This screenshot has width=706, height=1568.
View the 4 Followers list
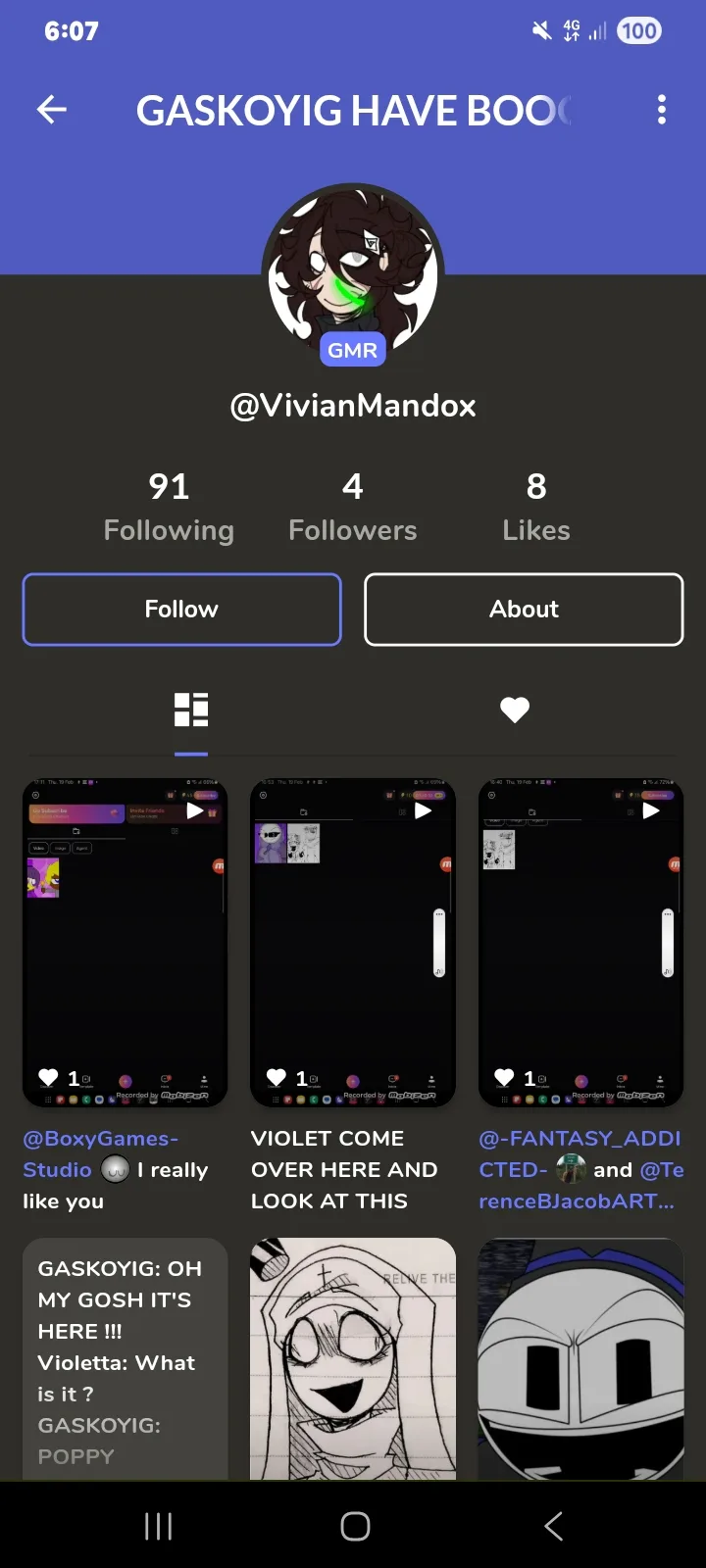click(x=352, y=507)
